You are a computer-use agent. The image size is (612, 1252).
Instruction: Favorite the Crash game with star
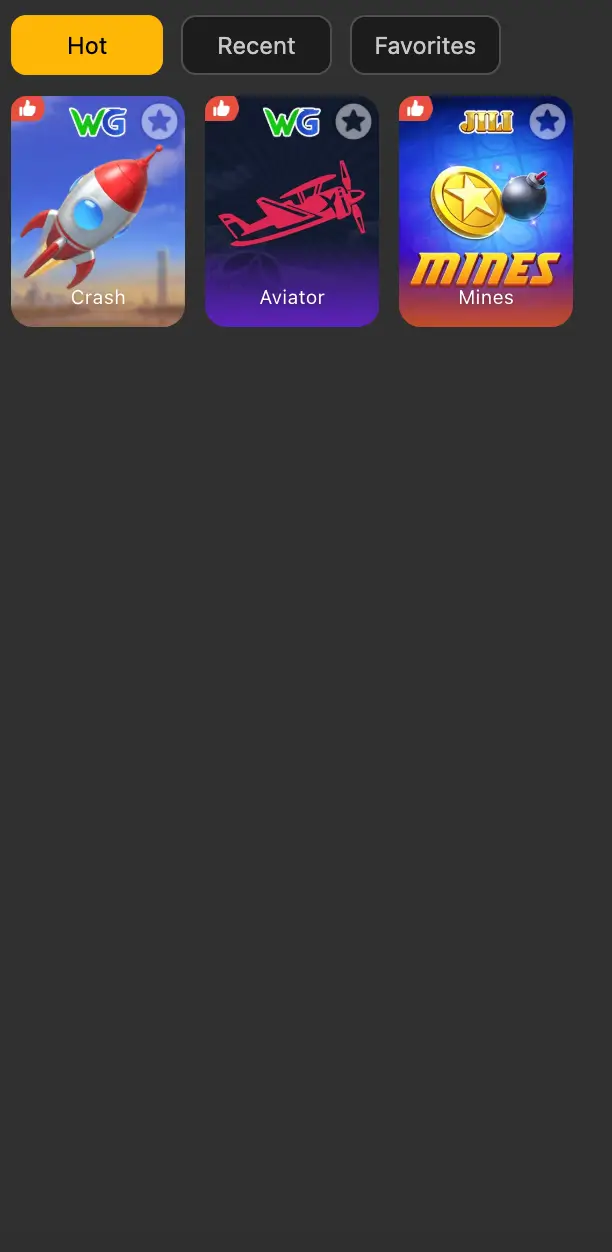coord(159,122)
